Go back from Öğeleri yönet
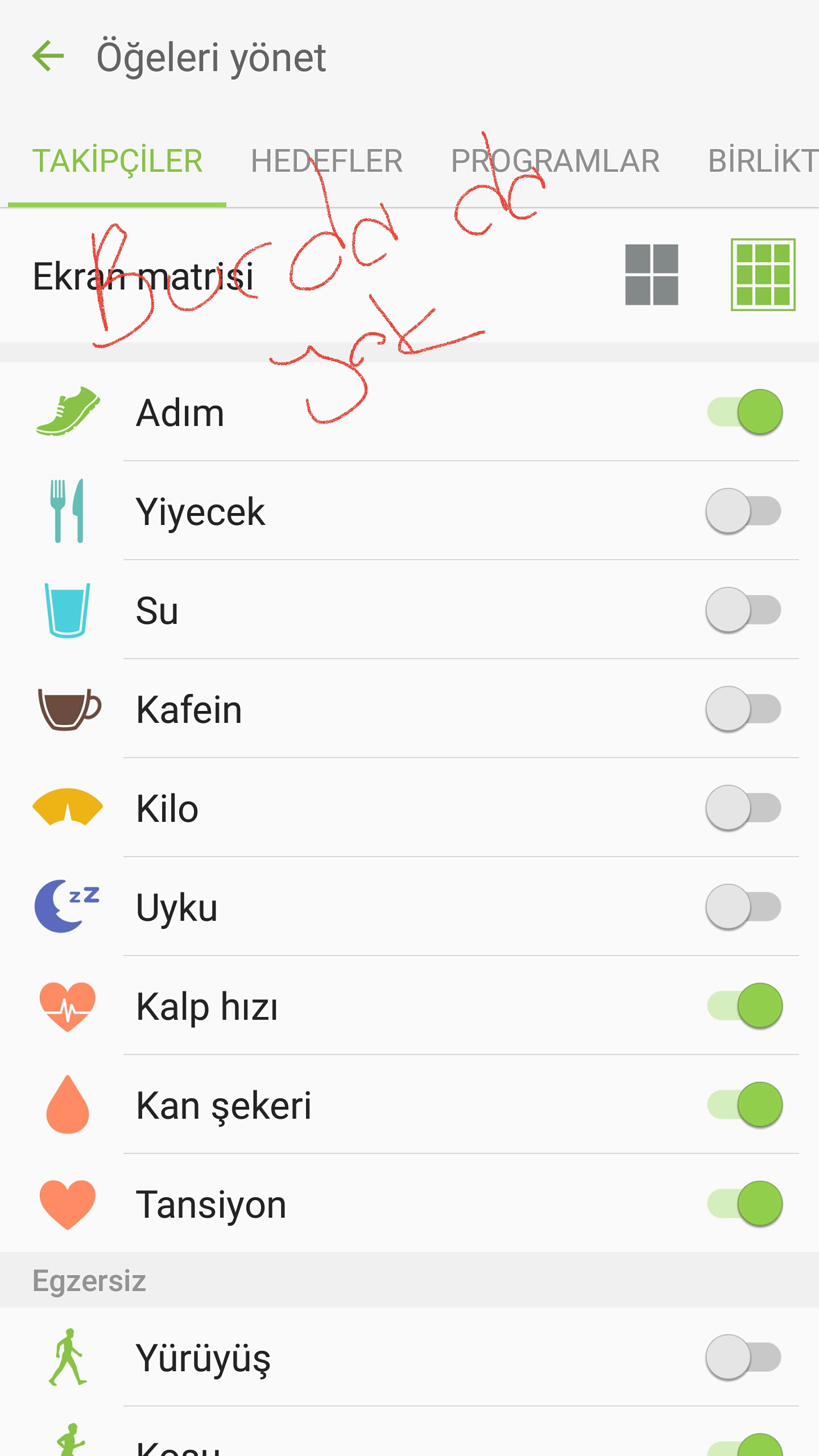Image resolution: width=819 pixels, height=1456 pixels. tap(48, 56)
